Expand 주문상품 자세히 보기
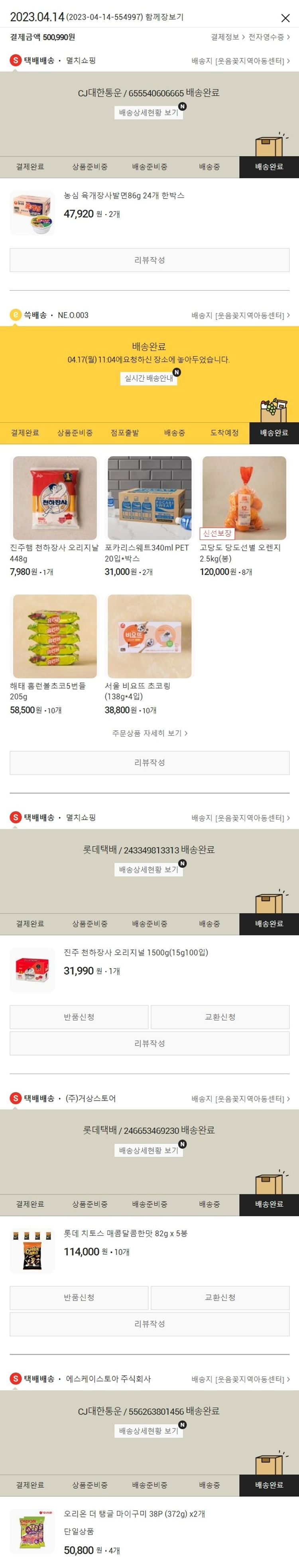This screenshot has height=1568, width=299. click(x=149, y=733)
